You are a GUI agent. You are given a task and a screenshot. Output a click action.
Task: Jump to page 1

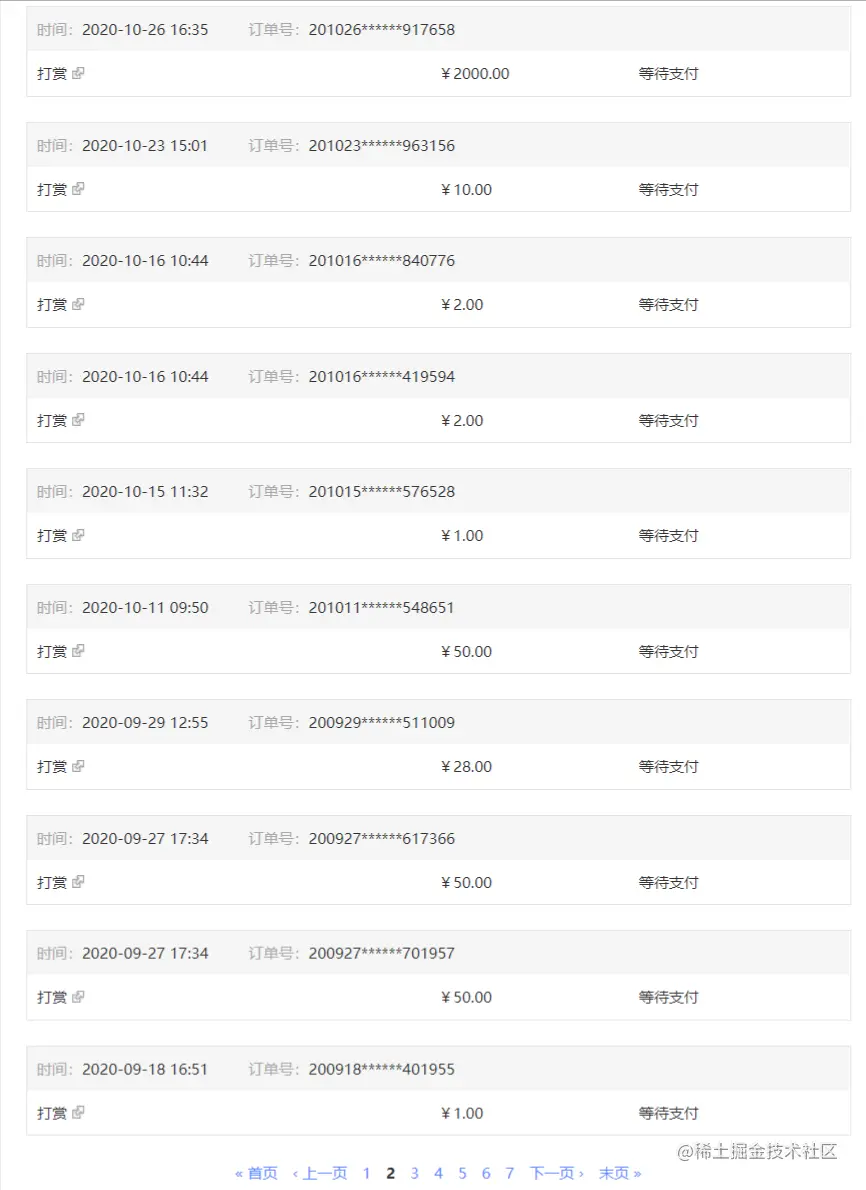367,1173
